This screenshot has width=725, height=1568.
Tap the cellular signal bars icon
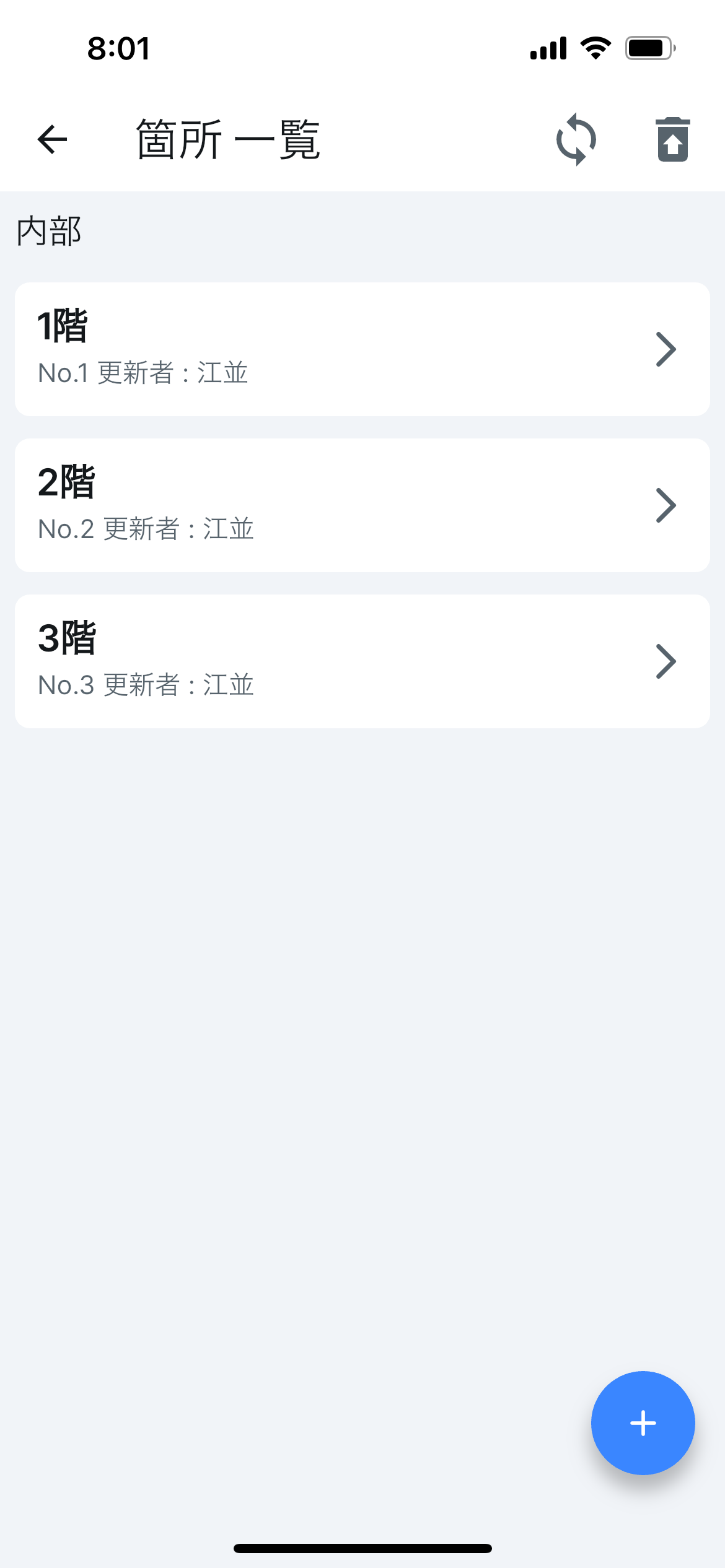pyautogui.click(x=548, y=48)
